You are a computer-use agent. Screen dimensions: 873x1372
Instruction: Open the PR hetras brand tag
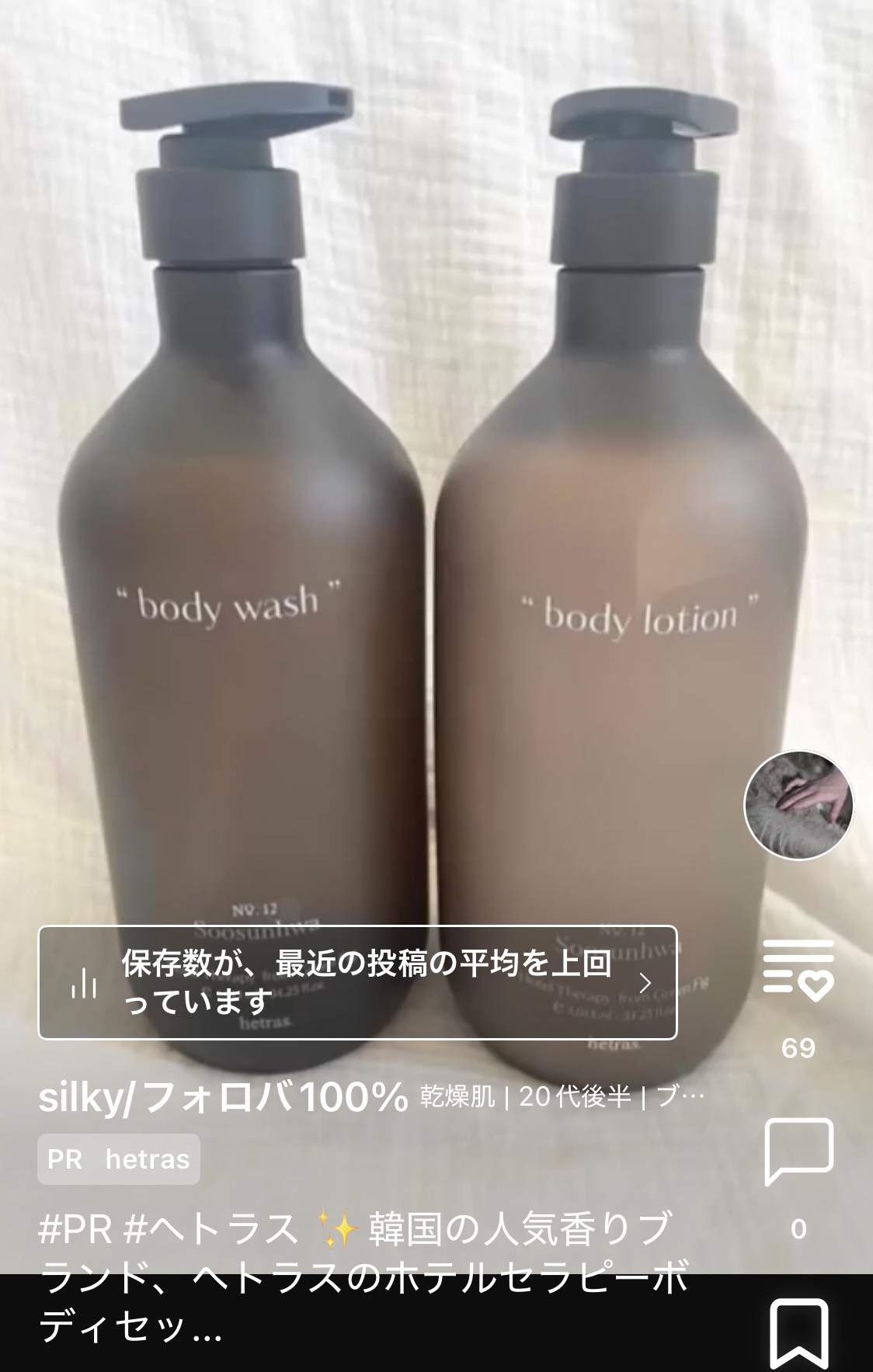[x=119, y=1158]
